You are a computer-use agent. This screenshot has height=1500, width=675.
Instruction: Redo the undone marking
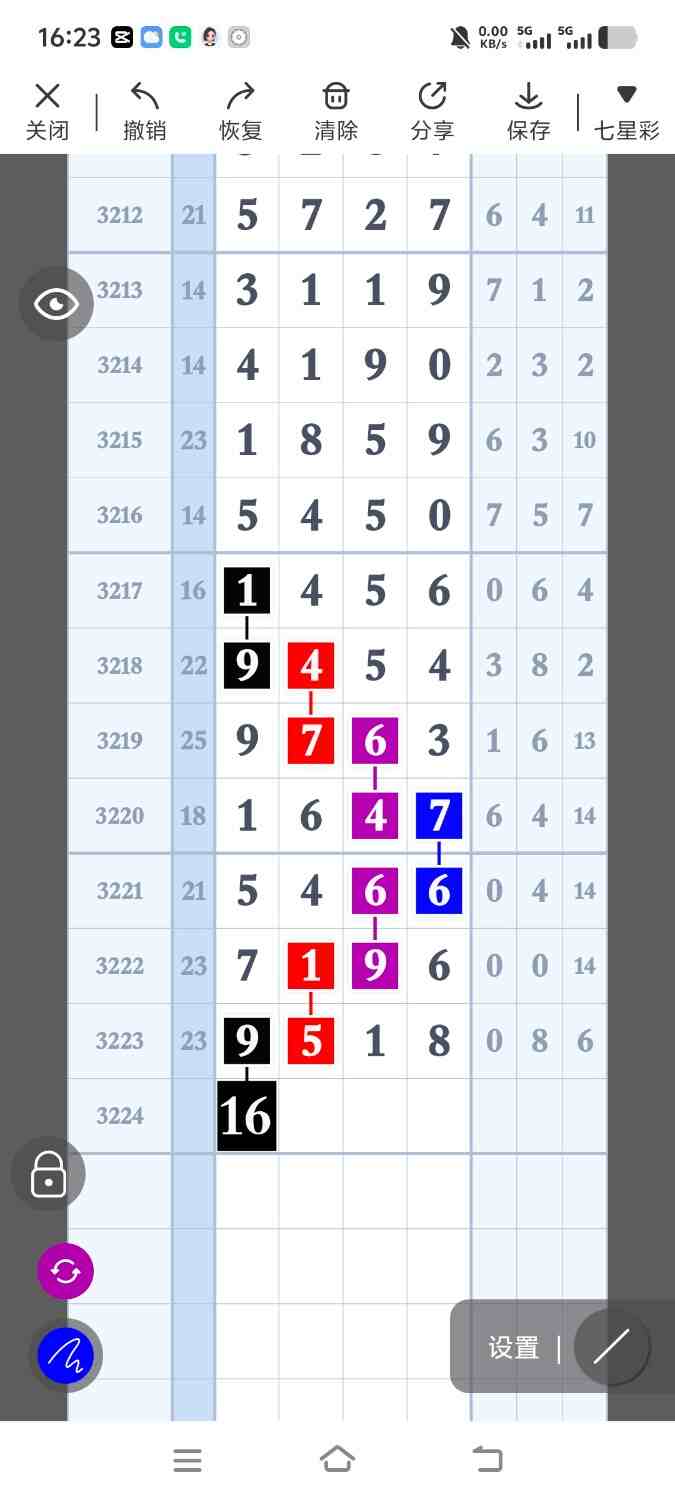point(240,111)
